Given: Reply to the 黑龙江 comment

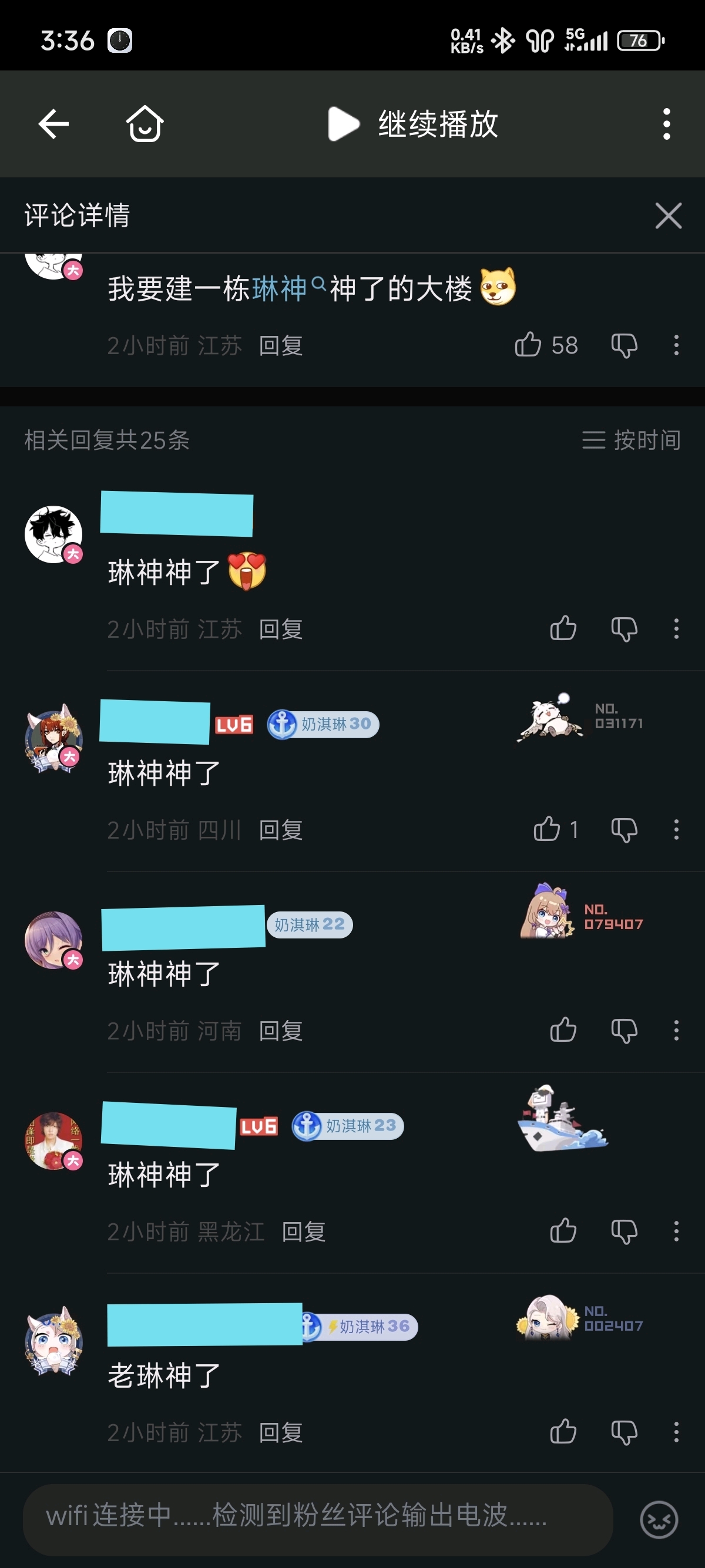Looking at the screenshot, I should point(304,1231).
